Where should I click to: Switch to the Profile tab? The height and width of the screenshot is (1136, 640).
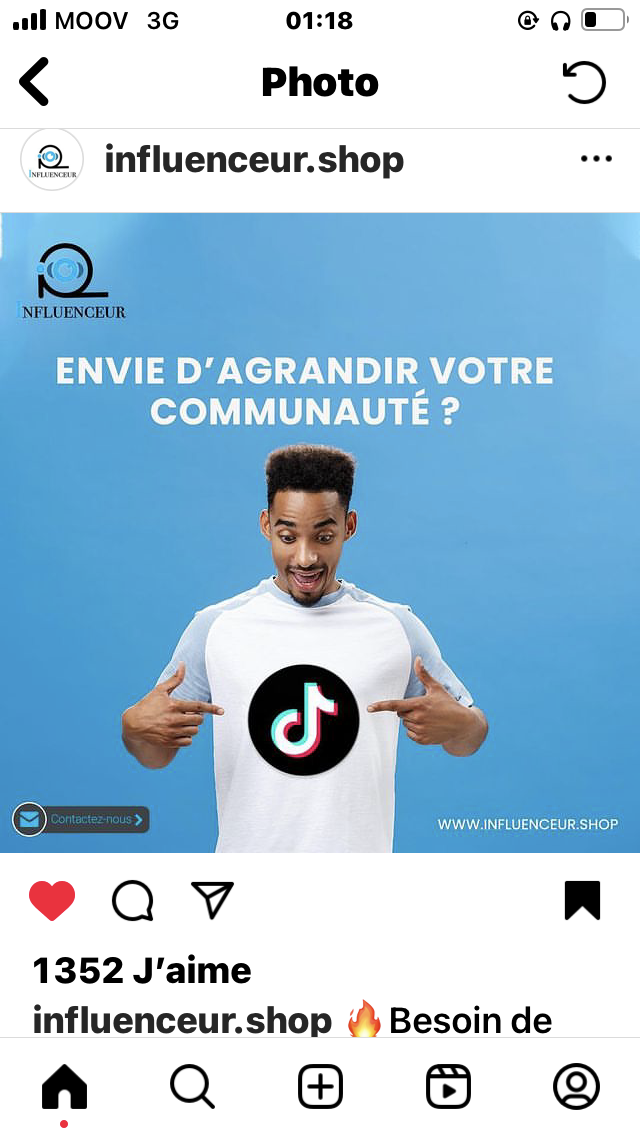[576, 1087]
